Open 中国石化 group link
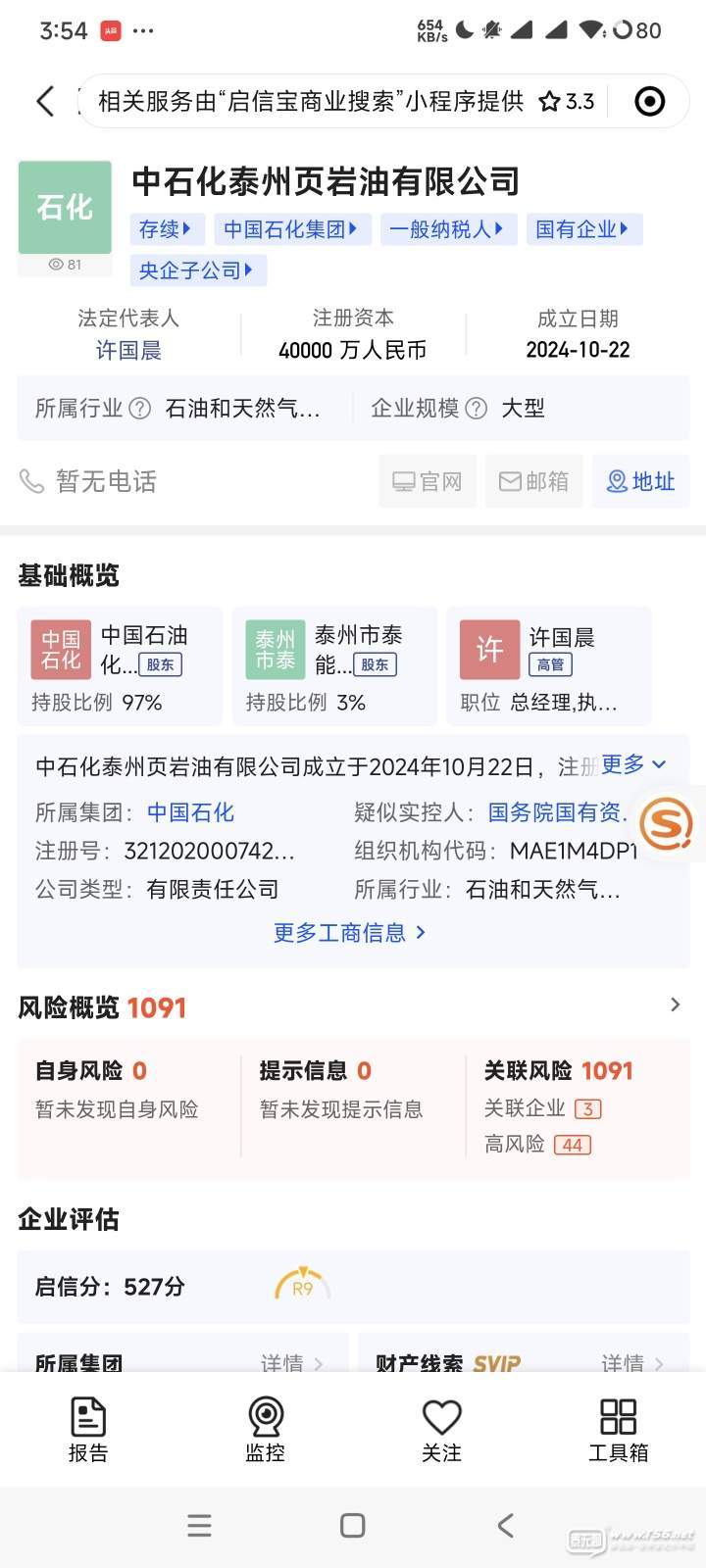Viewport: 706px width, 1568px height. tap(190, 812)
